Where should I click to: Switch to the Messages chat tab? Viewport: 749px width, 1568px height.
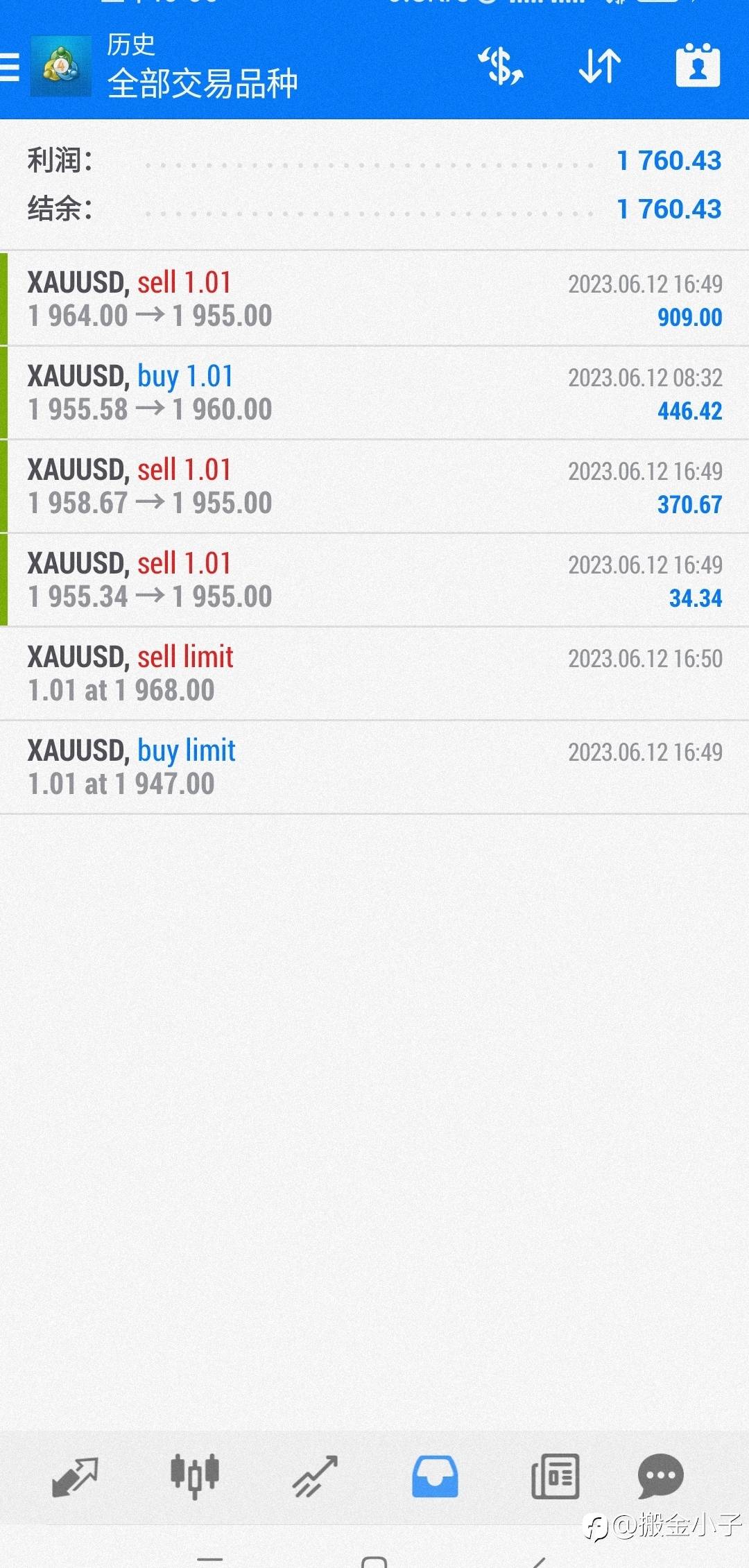(x=661, y=1477)
